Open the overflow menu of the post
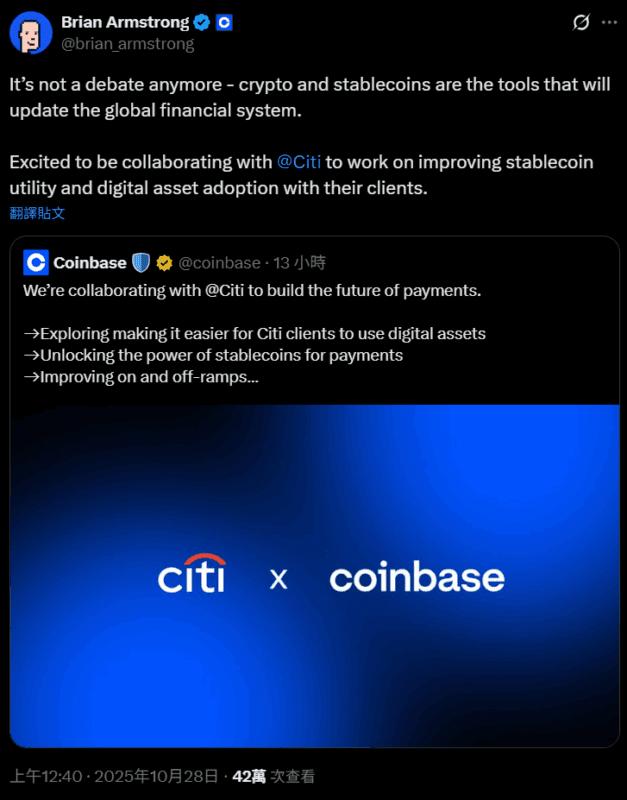This screenshot has height=800, width=627. coord(609,22)
